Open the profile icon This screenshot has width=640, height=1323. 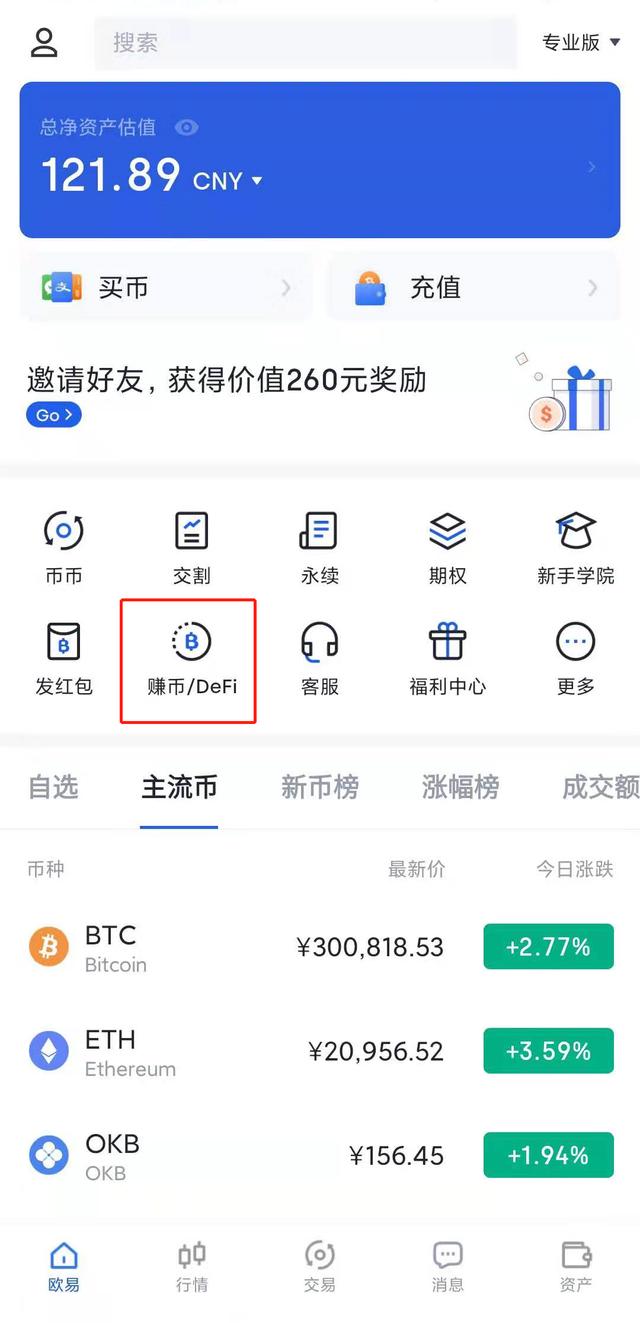pos(45,42)
